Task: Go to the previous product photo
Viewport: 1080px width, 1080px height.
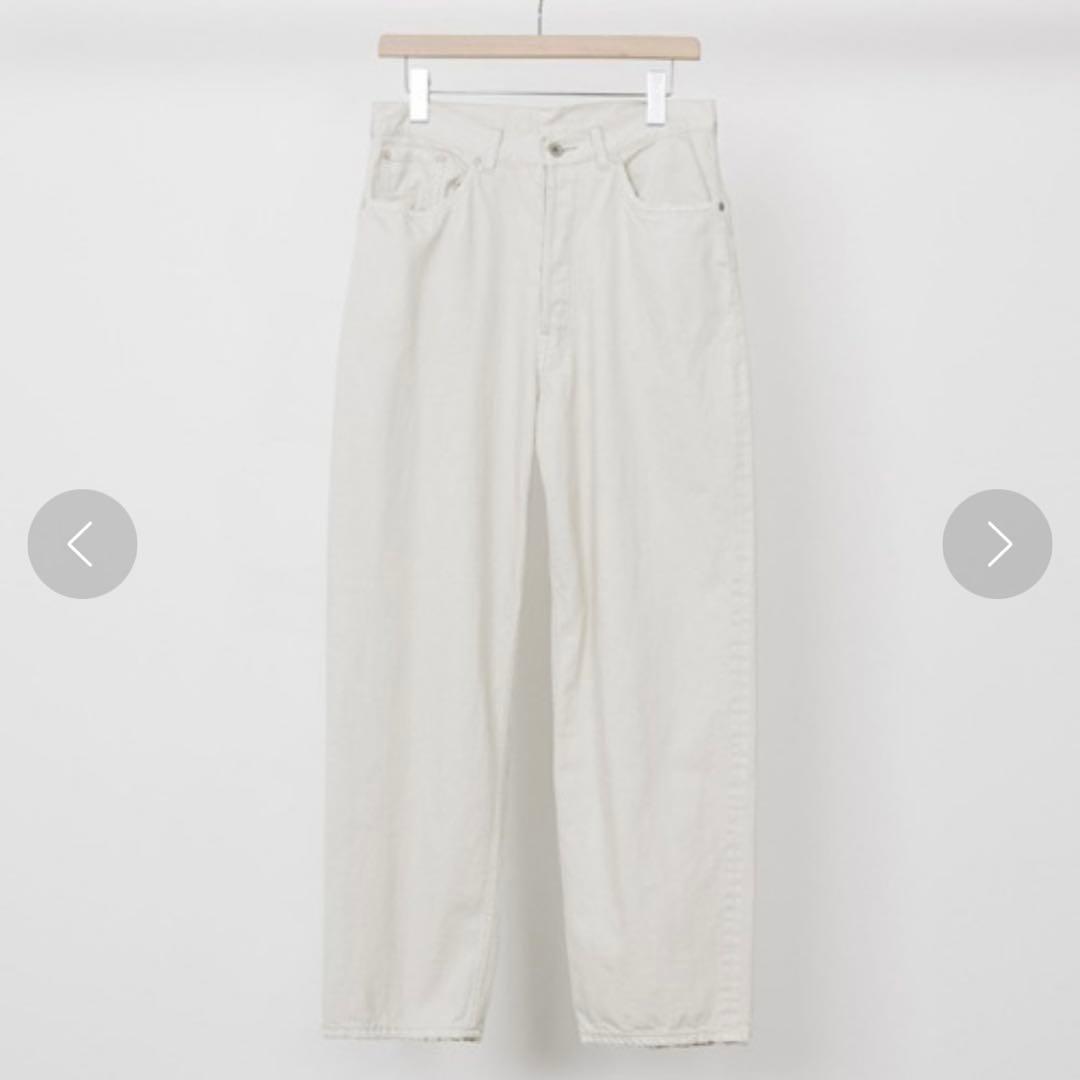Action: tap(82, 544)
